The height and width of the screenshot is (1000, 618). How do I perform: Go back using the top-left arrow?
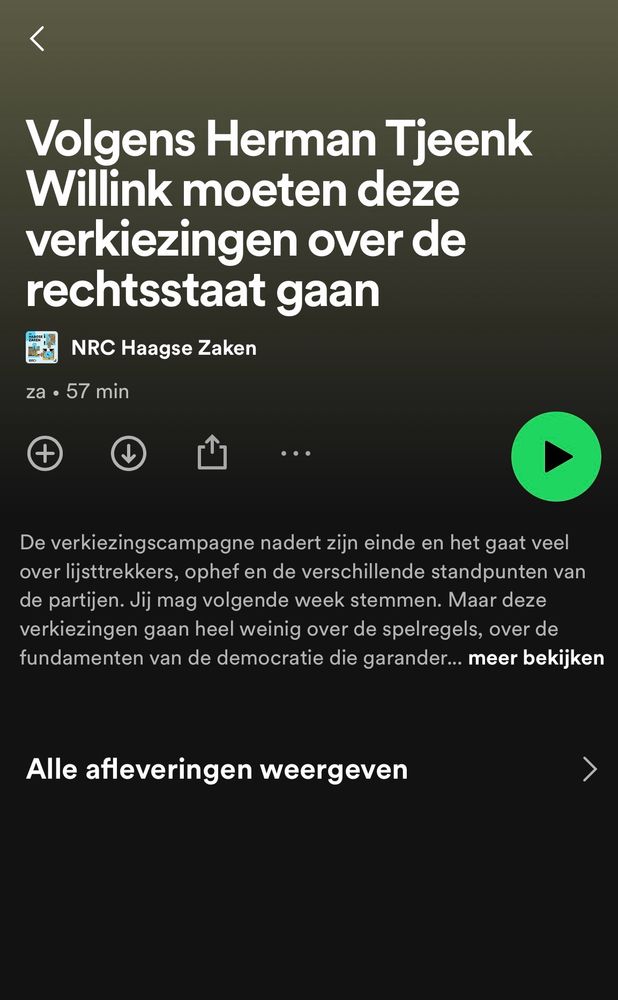point(37,39)
